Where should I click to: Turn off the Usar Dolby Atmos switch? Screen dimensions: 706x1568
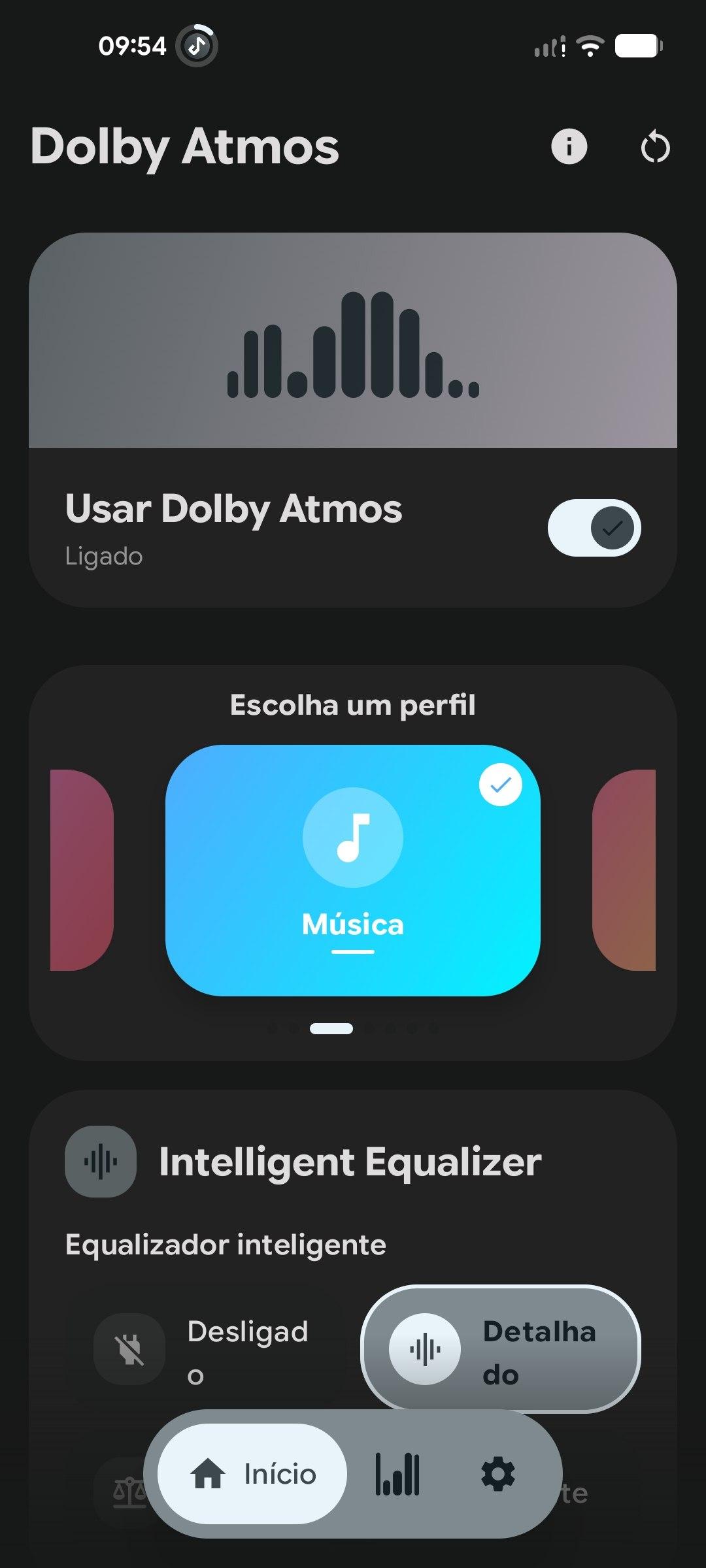click(594, 528)
